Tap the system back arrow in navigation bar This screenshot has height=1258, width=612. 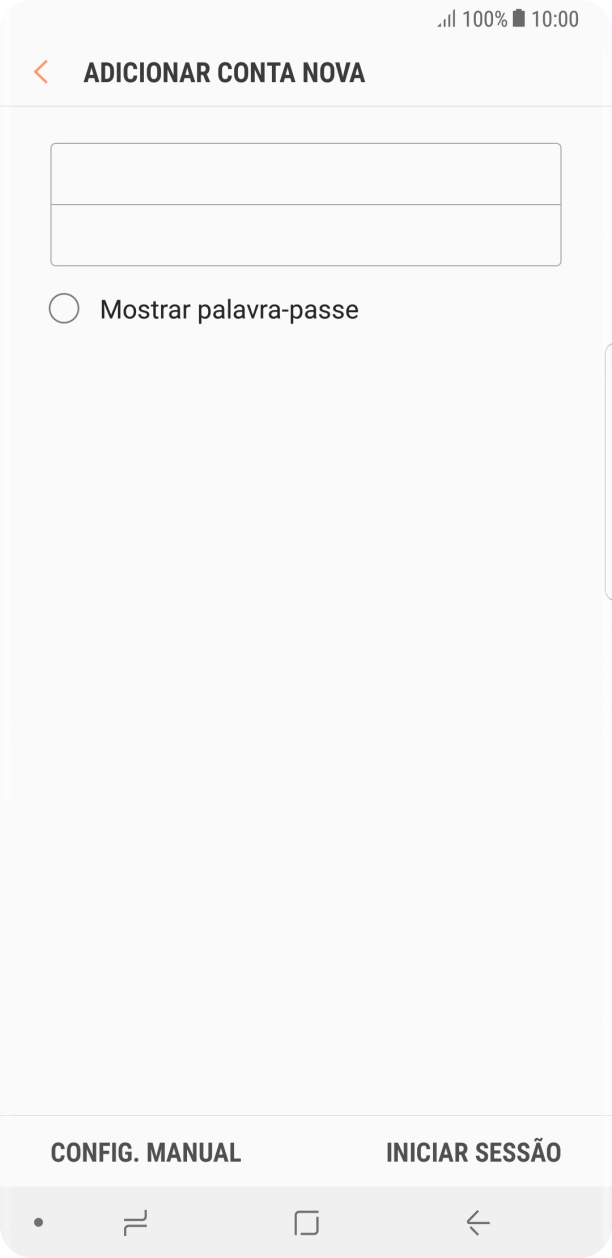pos(477,1222)
